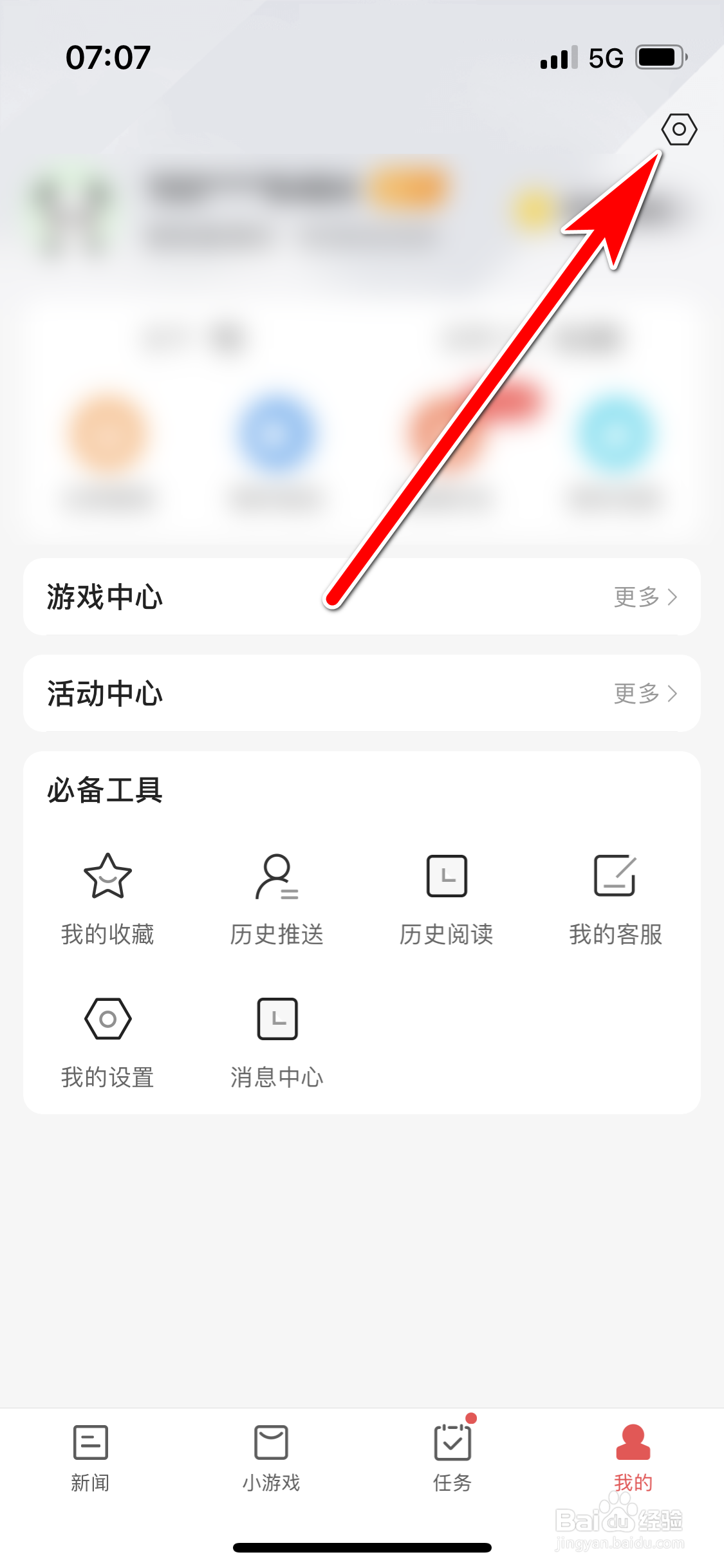Open the settings gear icon top right

pyautogui.click(x=680, y=129)
